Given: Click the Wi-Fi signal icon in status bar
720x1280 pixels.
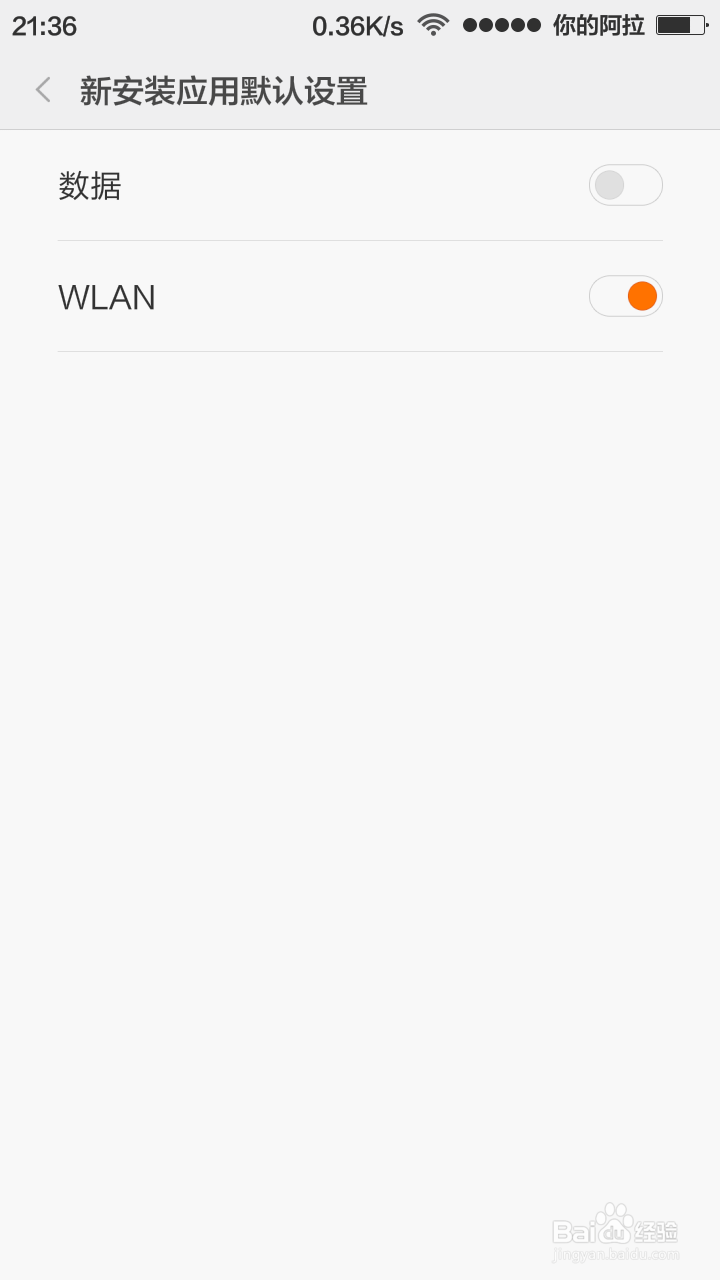Looking at the screenshot, I should (x=434, y=25).
